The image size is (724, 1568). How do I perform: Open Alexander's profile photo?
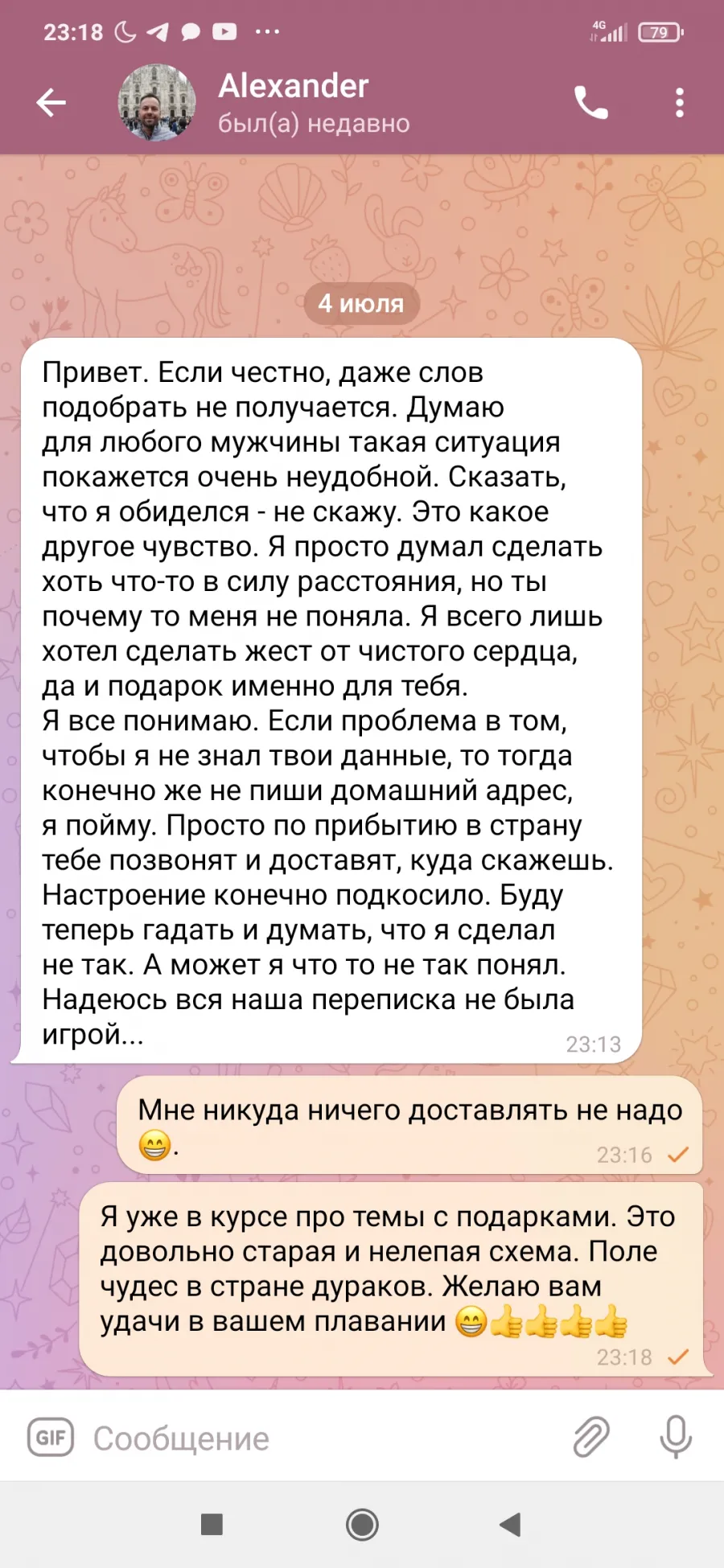click(157, 103)
